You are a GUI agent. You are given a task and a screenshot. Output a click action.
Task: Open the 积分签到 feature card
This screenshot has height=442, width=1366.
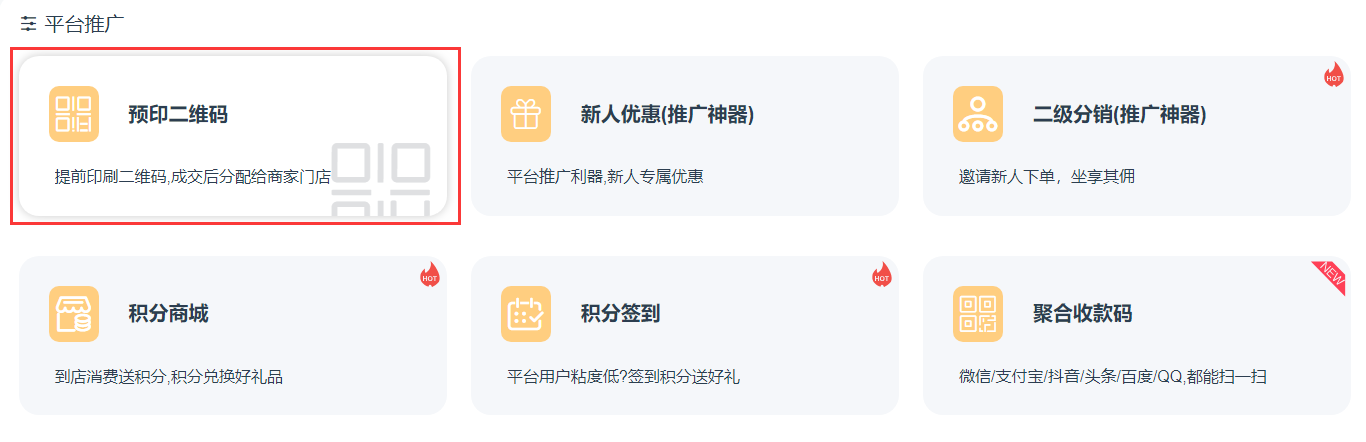pyautogui.click(x=684, y=335)
